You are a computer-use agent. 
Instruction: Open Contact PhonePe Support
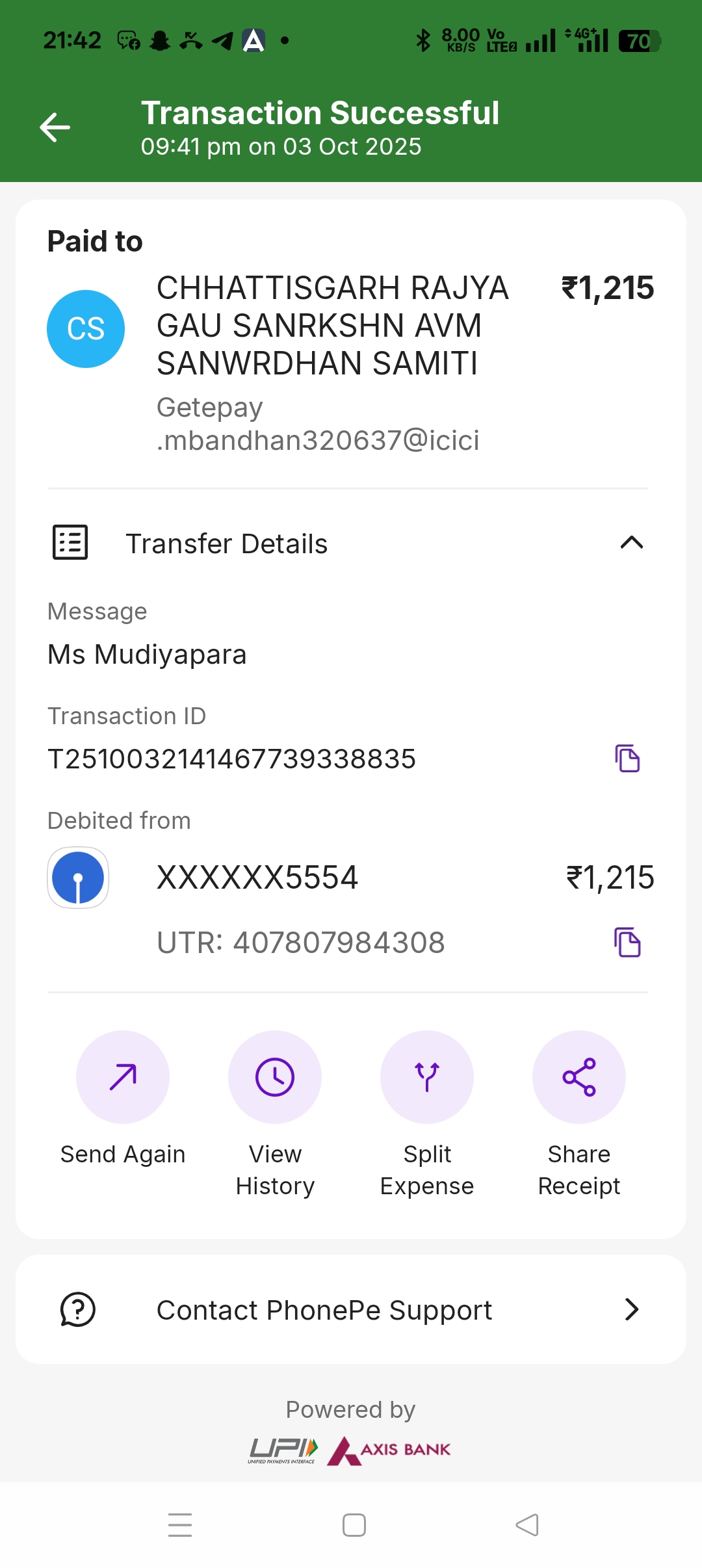point(351,1310)
